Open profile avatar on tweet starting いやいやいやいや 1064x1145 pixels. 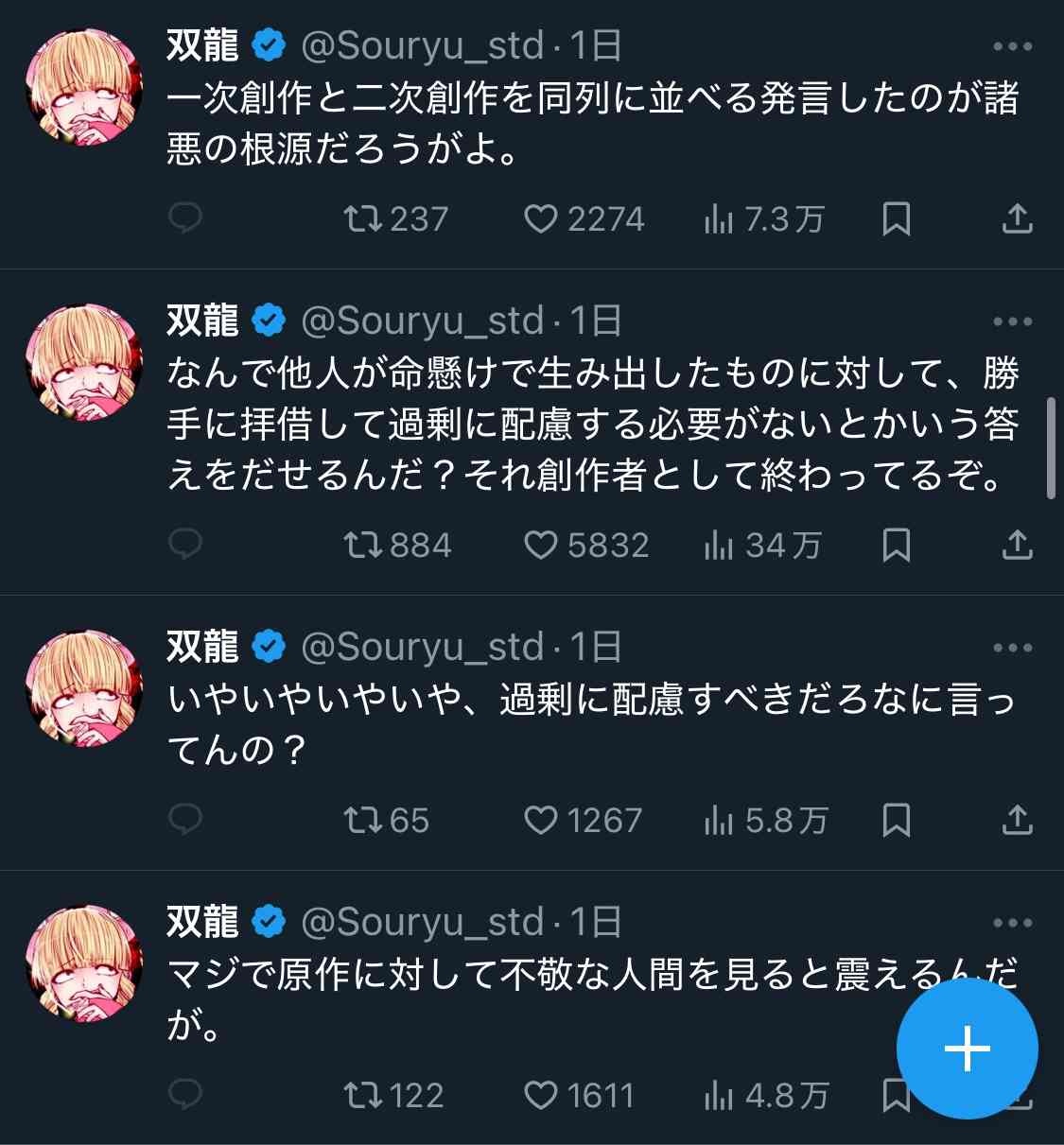(x=83, y=688)
